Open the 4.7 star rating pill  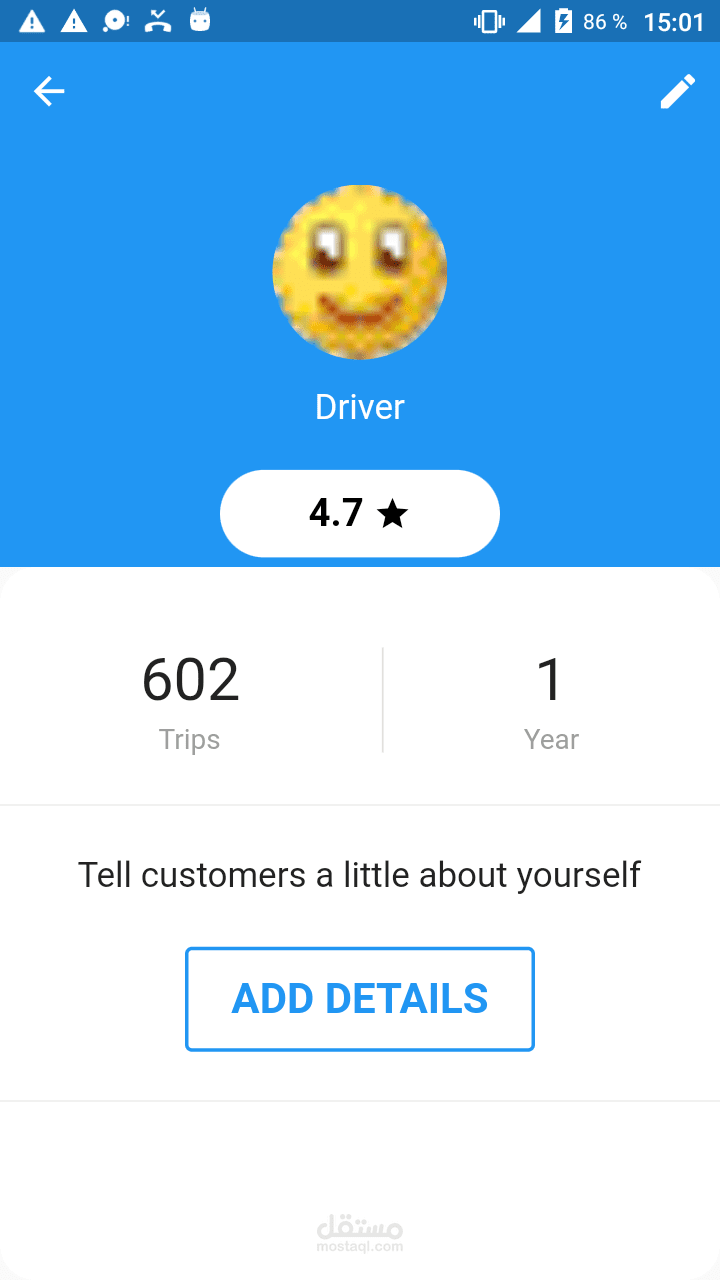click(360, 514)
